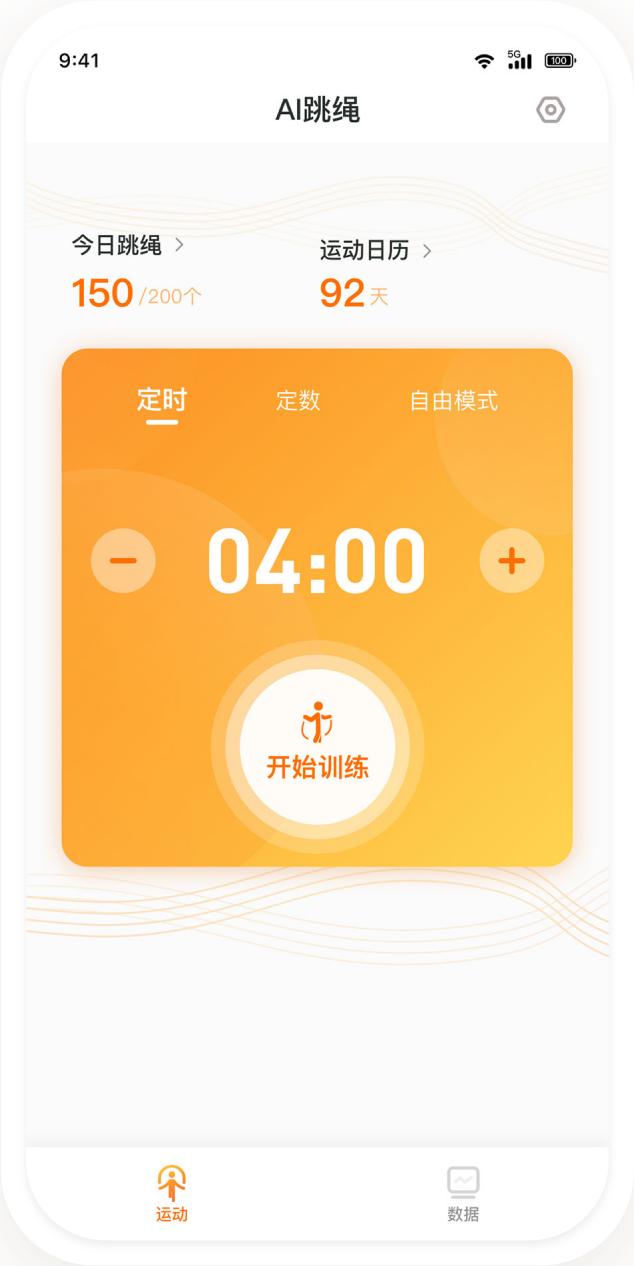Screen dimensions: 634x1266
Task: Tap 开始训练 to start training
Action: [x=317, y=746]
